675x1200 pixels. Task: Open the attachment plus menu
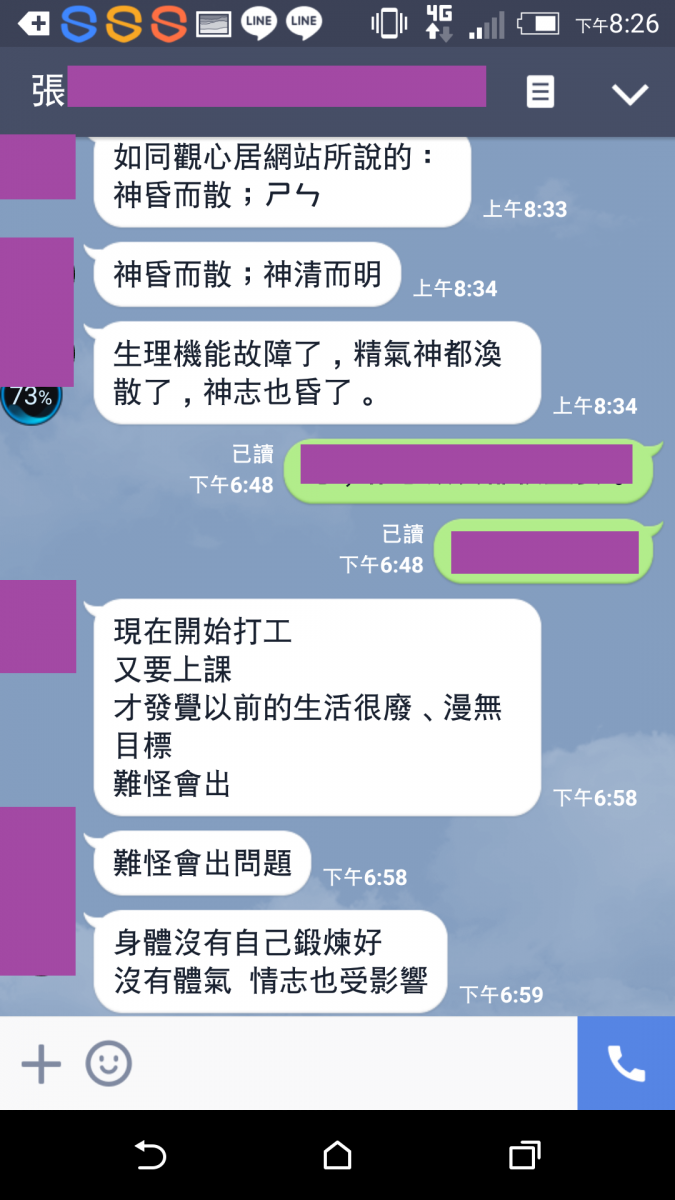pyautogui.click(x=41, y=1064)
